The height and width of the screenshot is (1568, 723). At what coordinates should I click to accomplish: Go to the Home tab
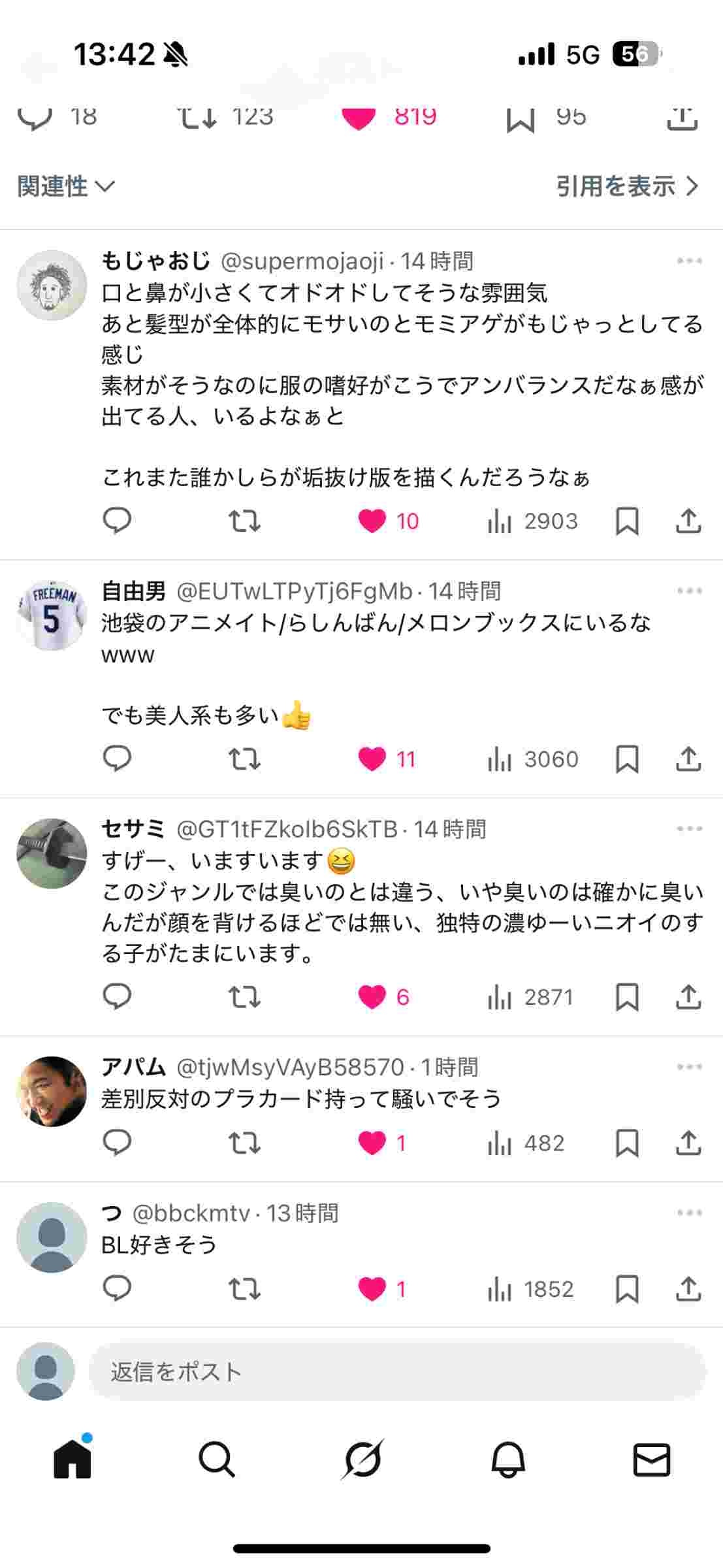pos(72,1460)
